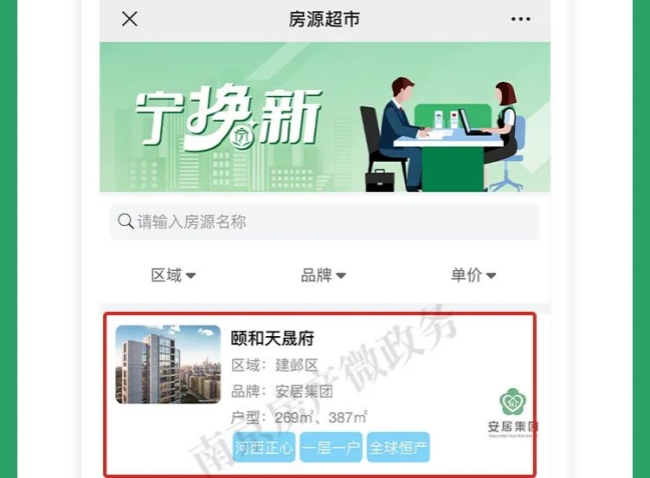Open the three-dot more menu

click(521, 20)
